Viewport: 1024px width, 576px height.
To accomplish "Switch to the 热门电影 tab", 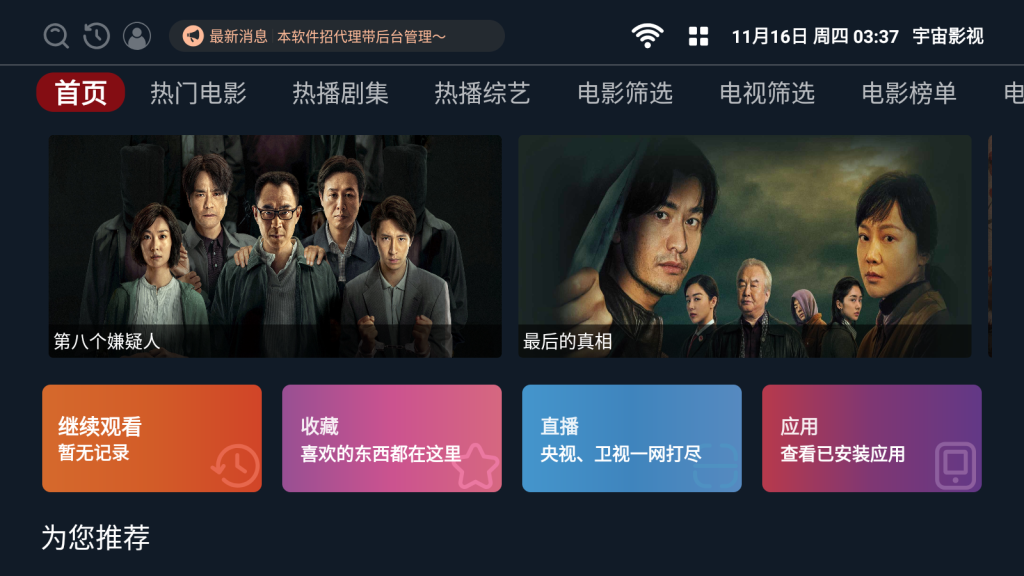I will 198,93.
